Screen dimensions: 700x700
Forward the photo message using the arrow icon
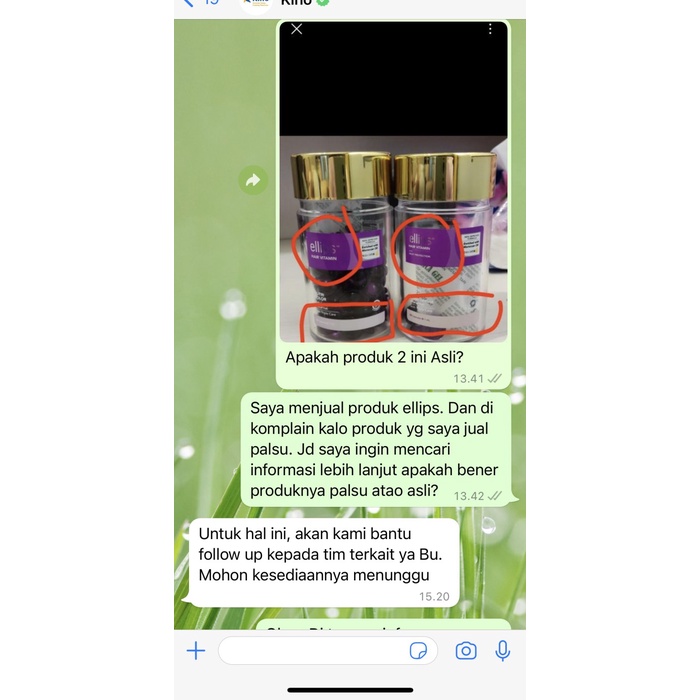tap(253, 181)
